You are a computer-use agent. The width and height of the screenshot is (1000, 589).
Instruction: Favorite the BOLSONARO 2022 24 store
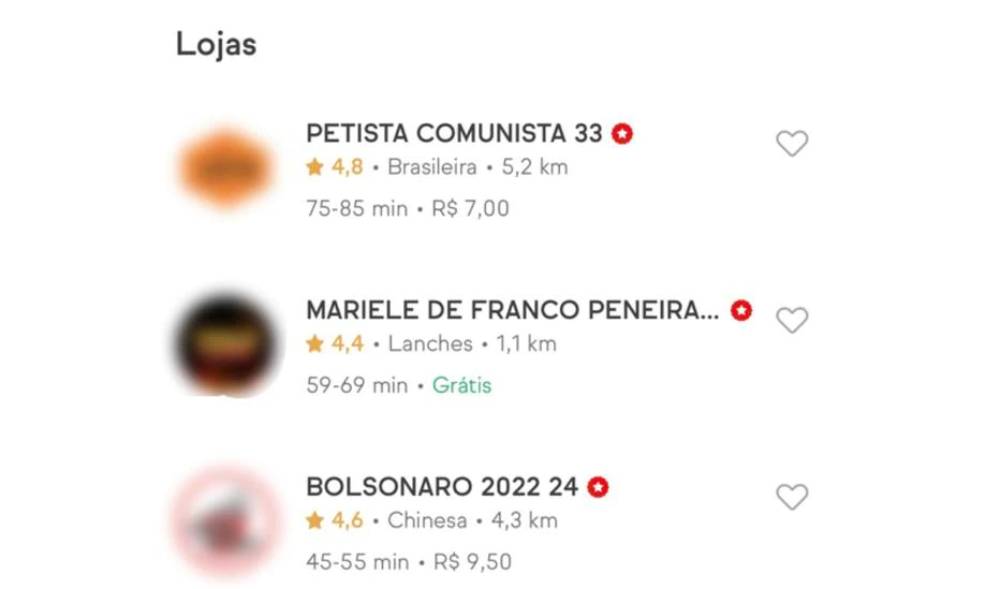coord(792,497)
